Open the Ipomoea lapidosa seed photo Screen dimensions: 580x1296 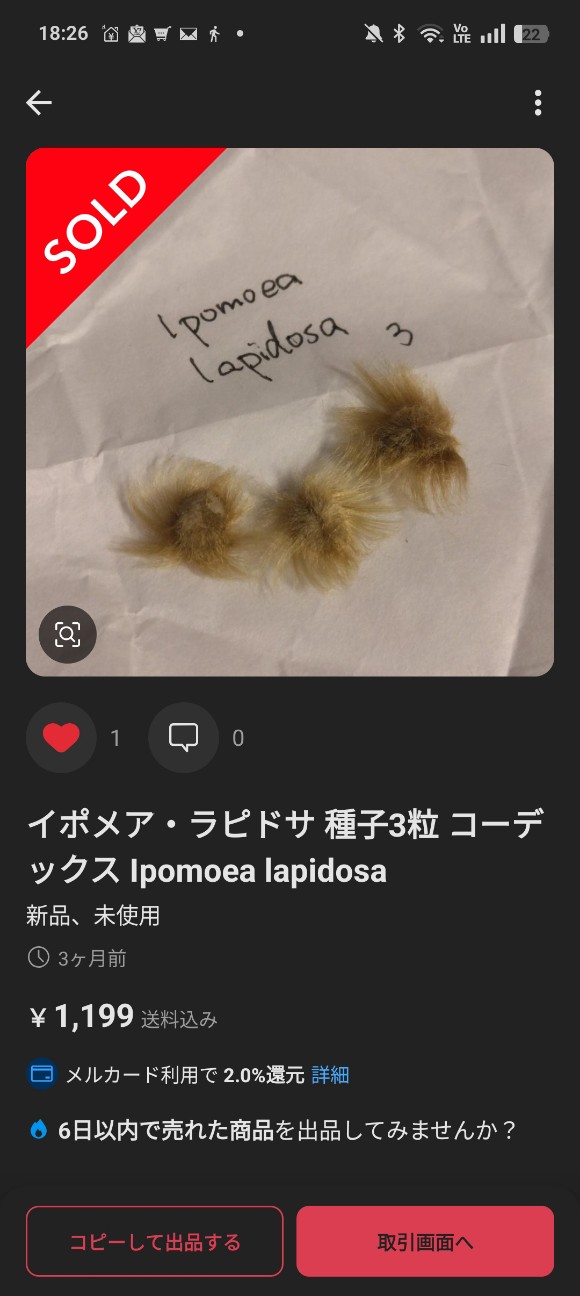[x=290, y=412]
